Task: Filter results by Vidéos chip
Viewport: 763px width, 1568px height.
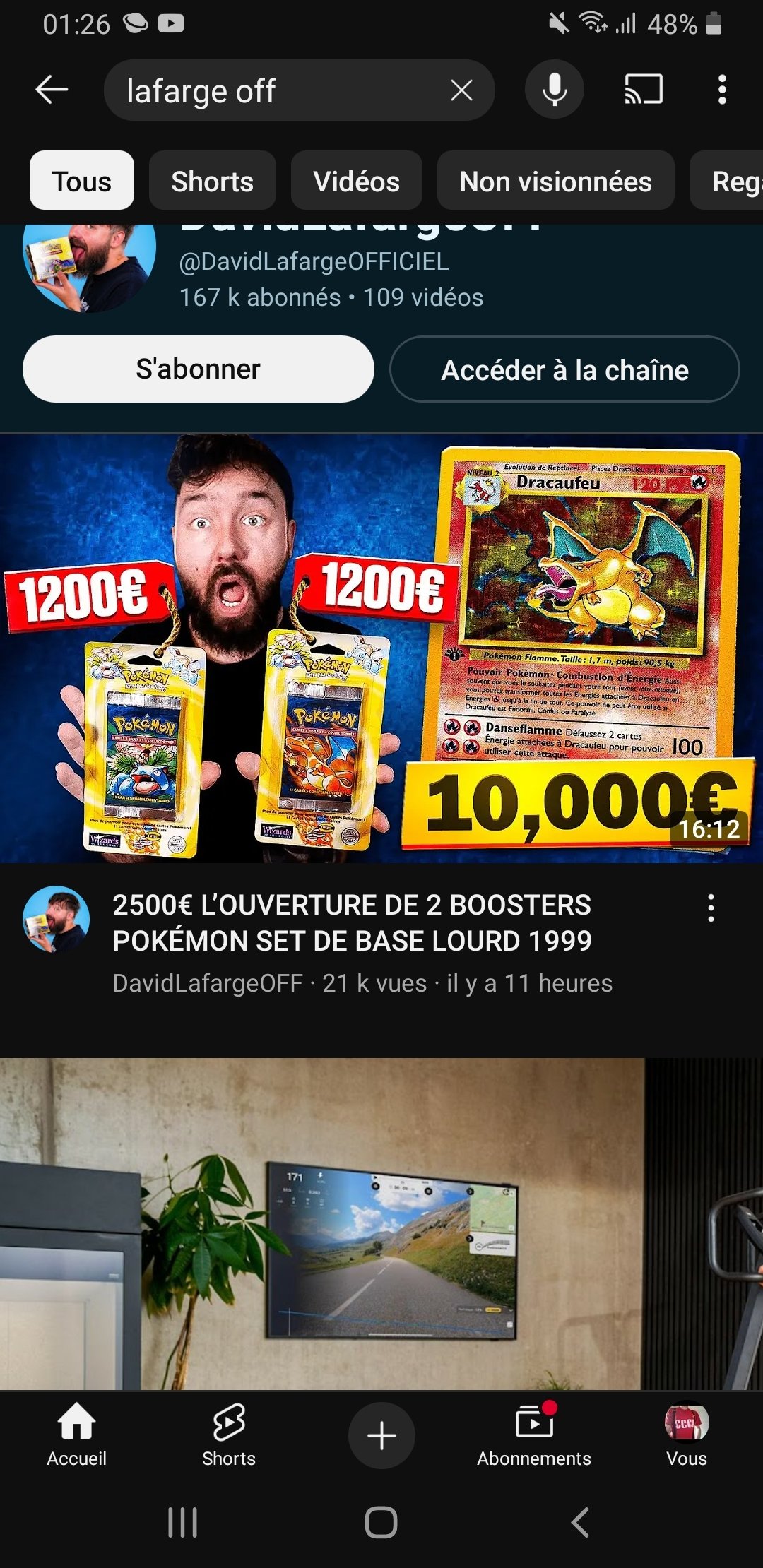Action: click(356, 181)
